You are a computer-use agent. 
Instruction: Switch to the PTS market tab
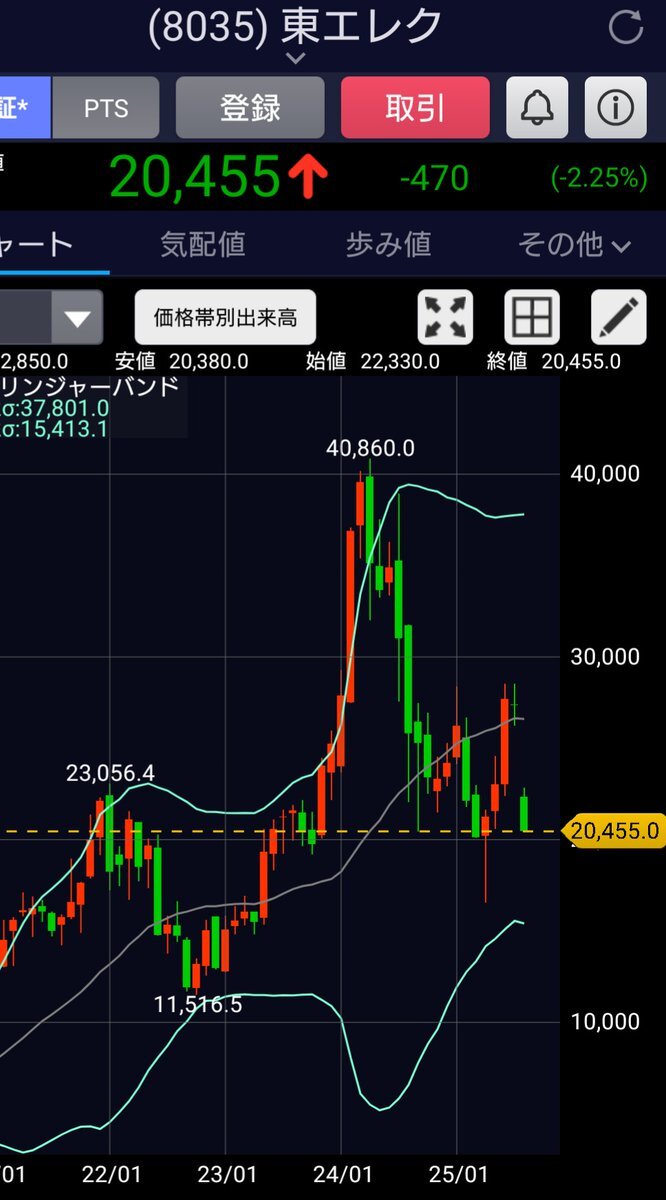tap(106, 108)
